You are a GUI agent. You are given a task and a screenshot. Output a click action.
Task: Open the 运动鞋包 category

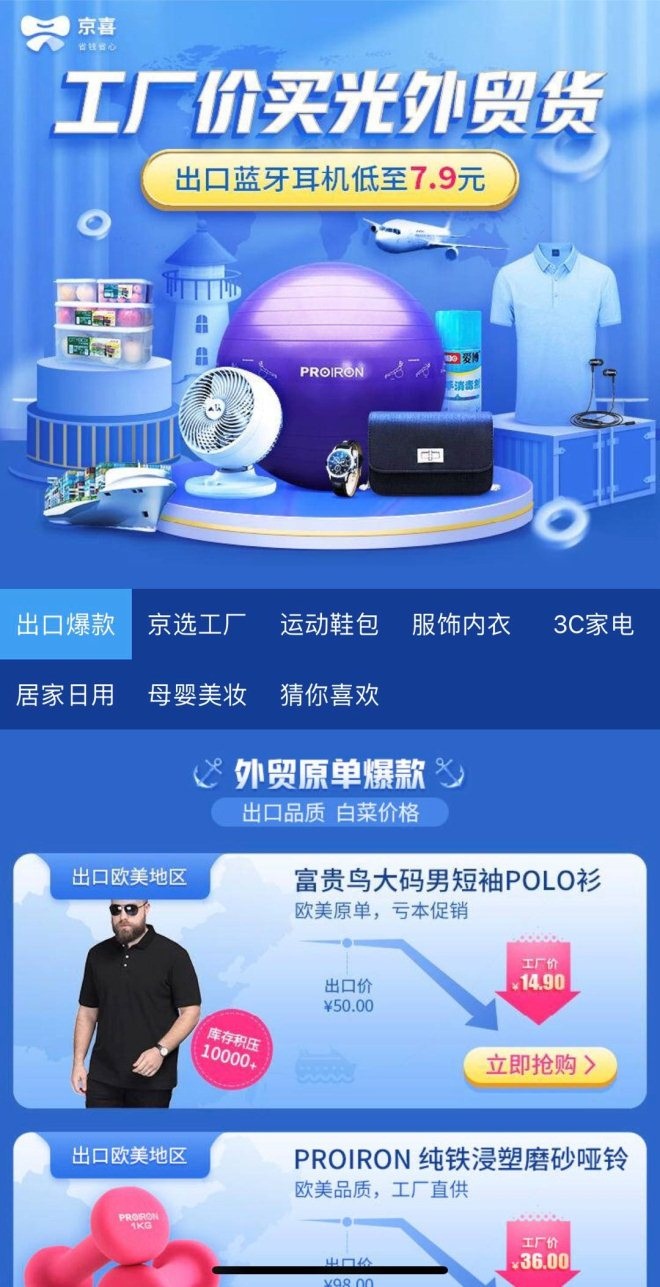click(329, 625)
